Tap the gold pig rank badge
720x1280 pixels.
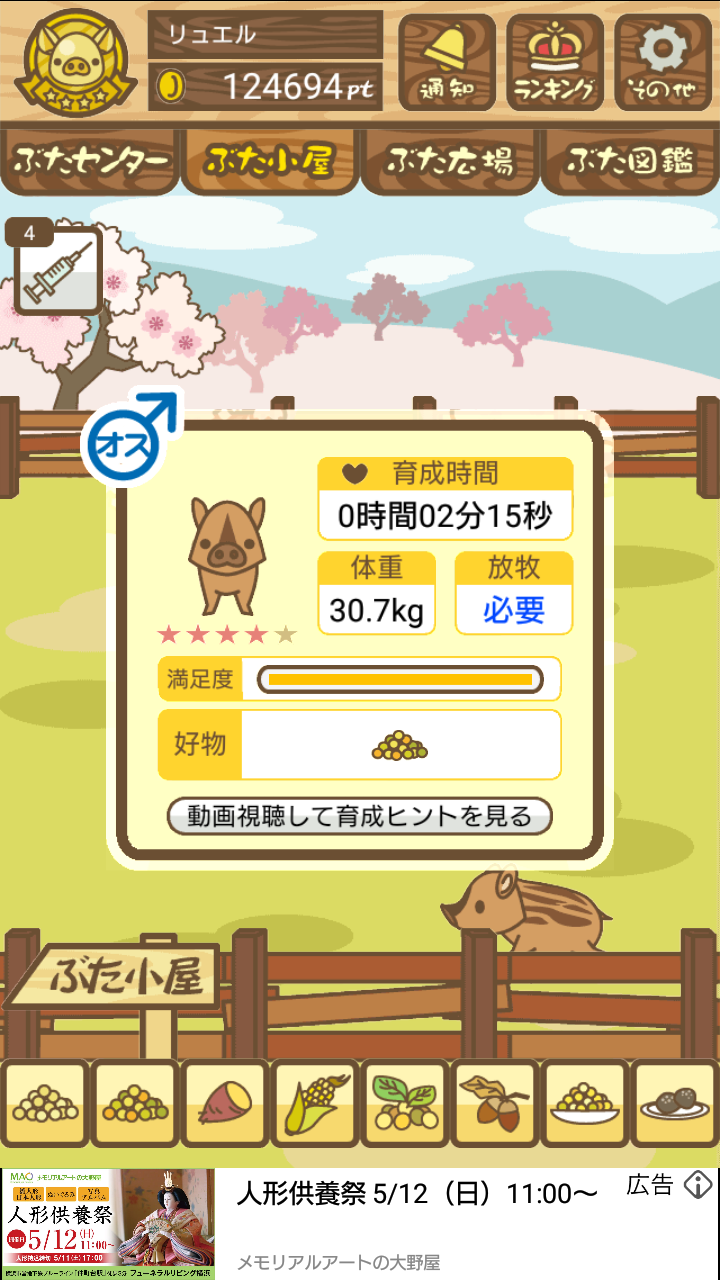point(75,62)
